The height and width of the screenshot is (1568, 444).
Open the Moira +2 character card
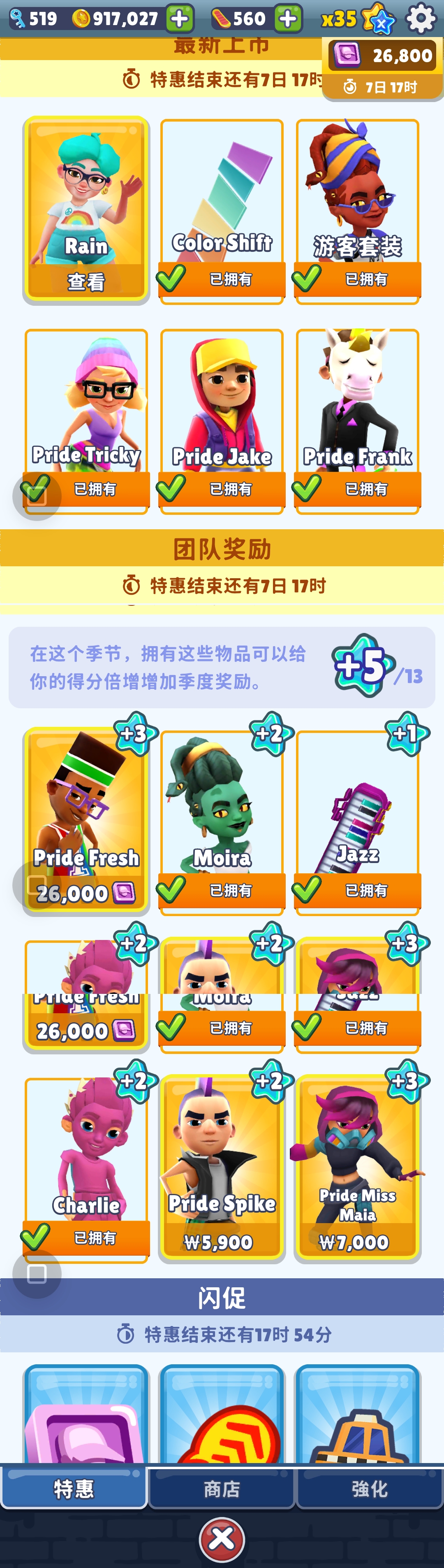pyautogui.click(x=222, y=822)
